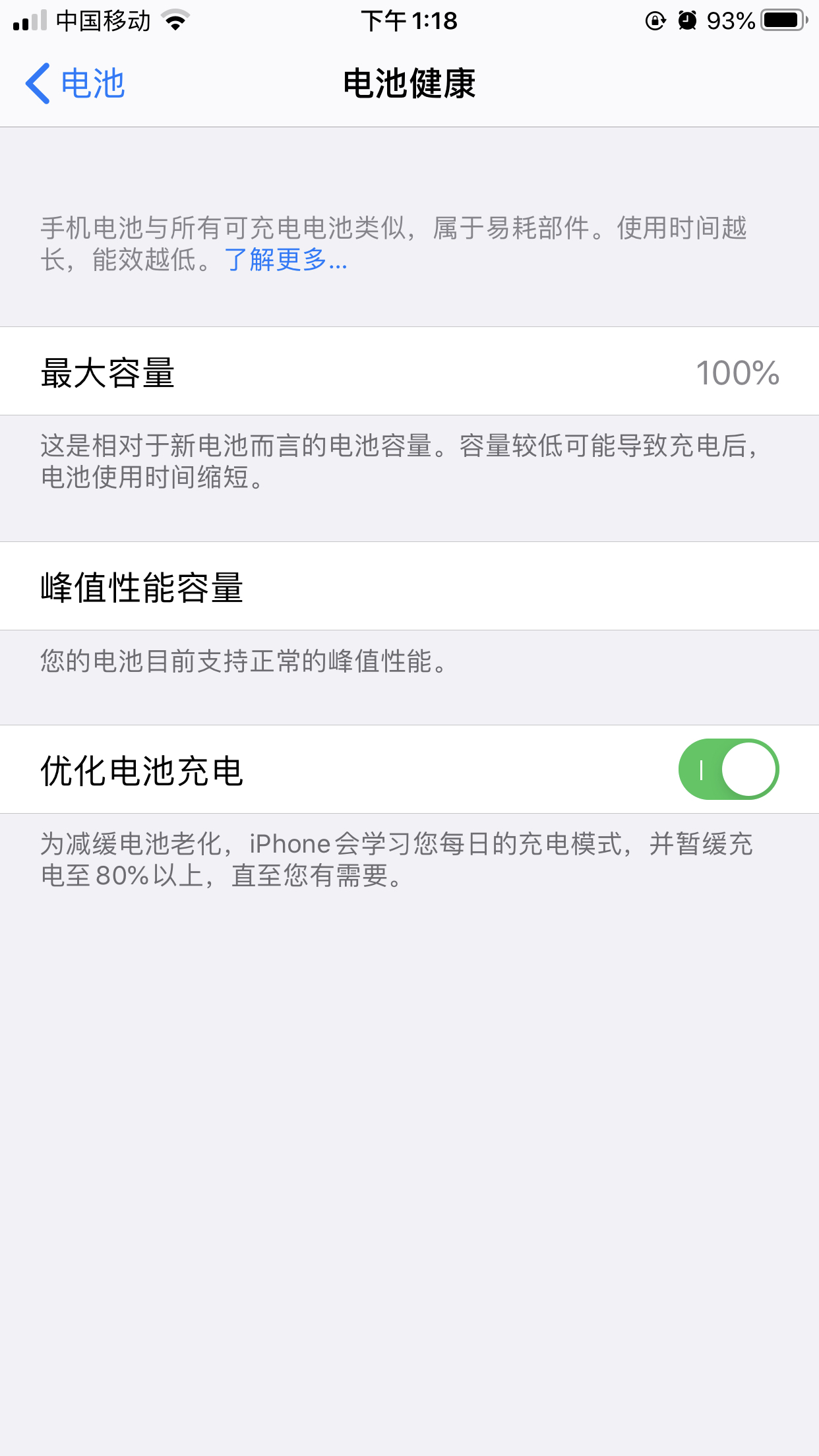Tap the 100% maximum capacity value
This screenshot has width=819, height=1456.
[736, 375]
